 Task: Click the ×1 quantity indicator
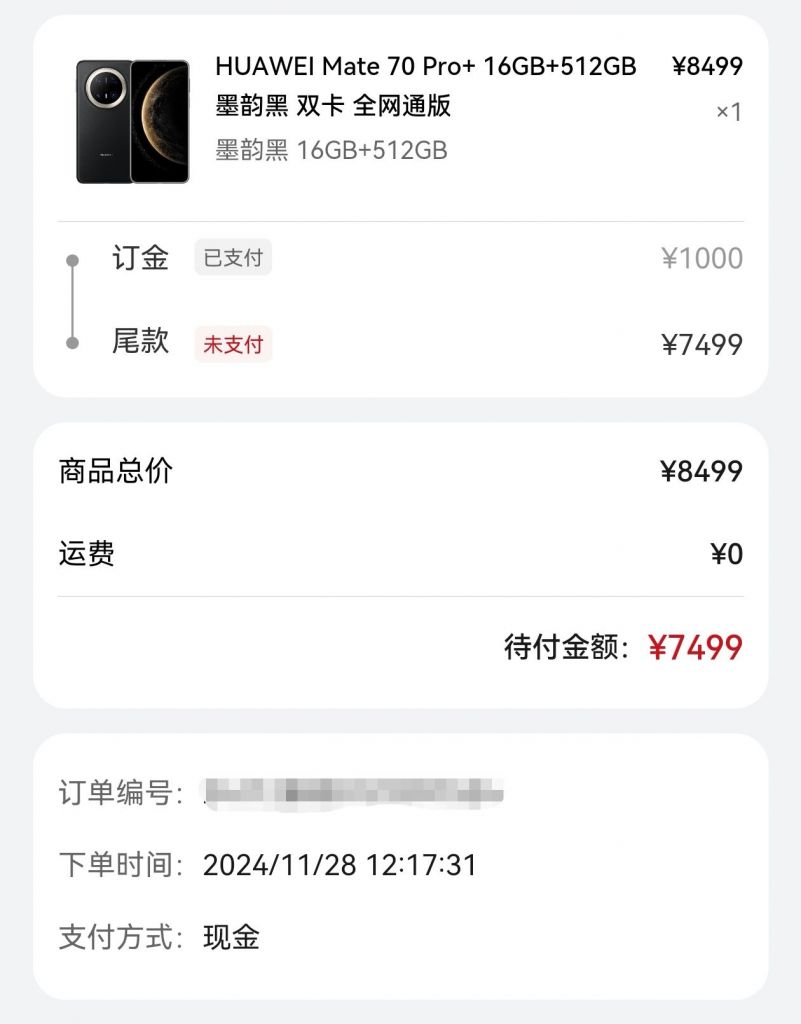point(731,113)
